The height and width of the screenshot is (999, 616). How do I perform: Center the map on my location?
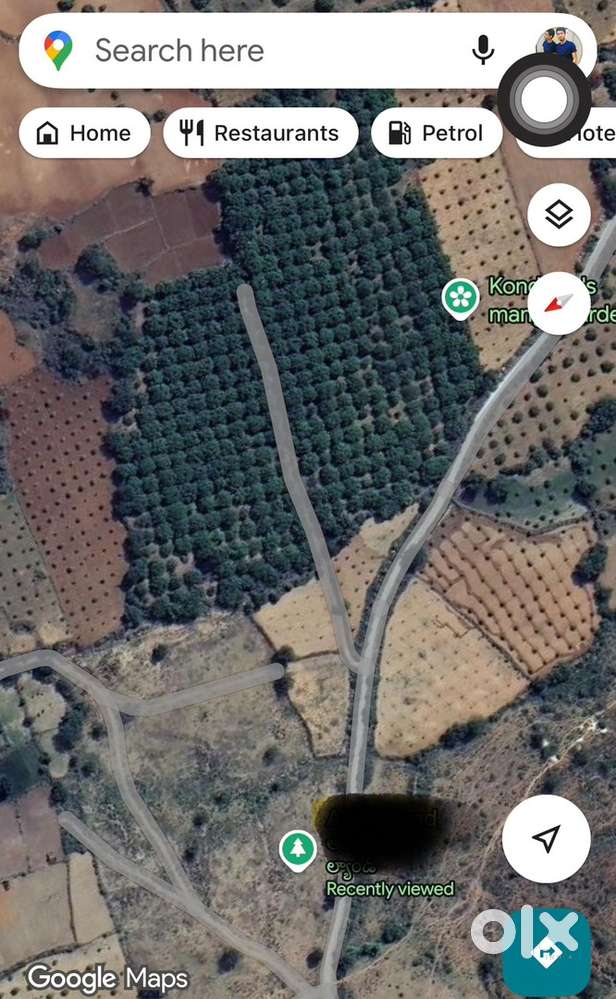pos(546,838)
